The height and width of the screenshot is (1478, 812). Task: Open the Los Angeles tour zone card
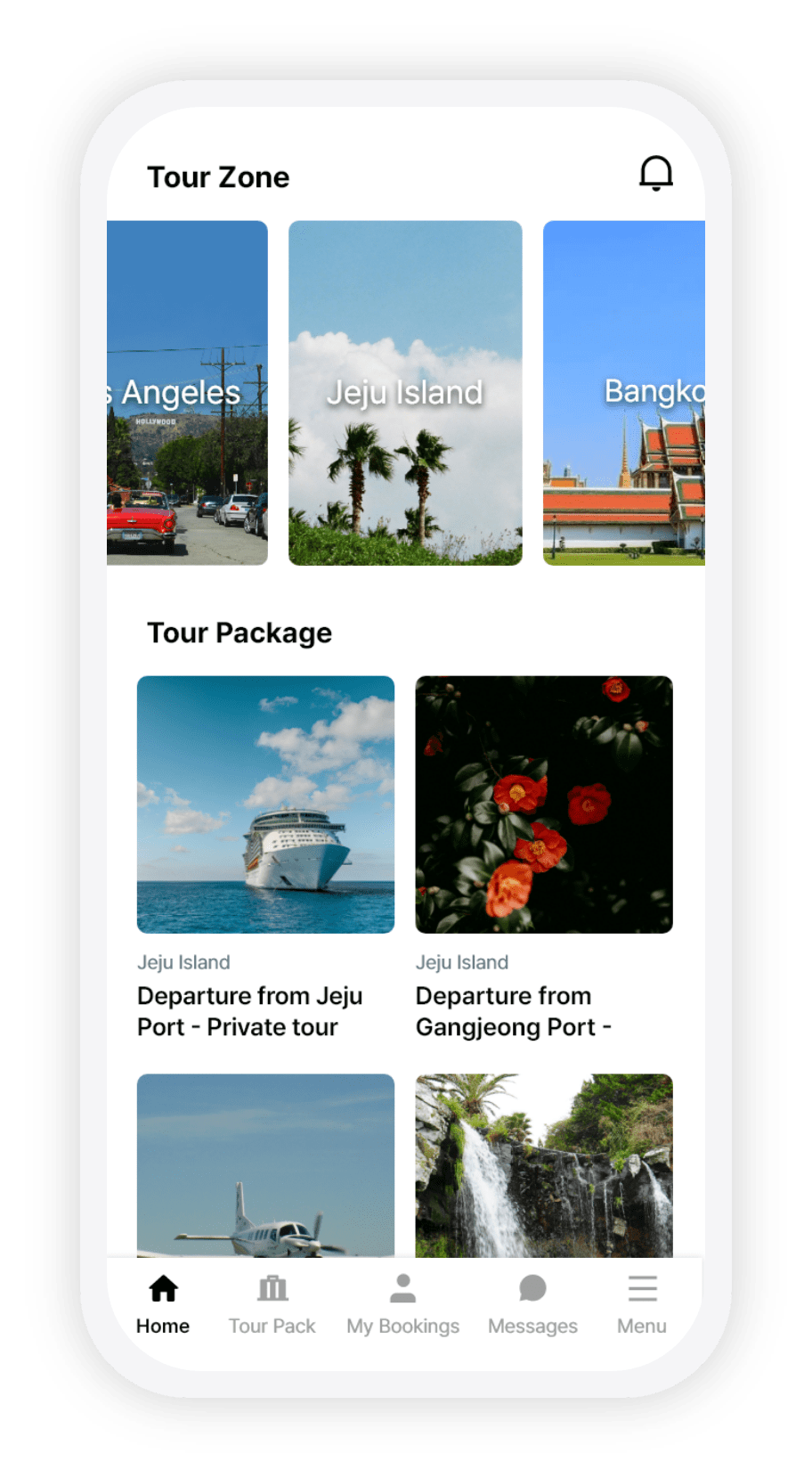pos(187,393)
